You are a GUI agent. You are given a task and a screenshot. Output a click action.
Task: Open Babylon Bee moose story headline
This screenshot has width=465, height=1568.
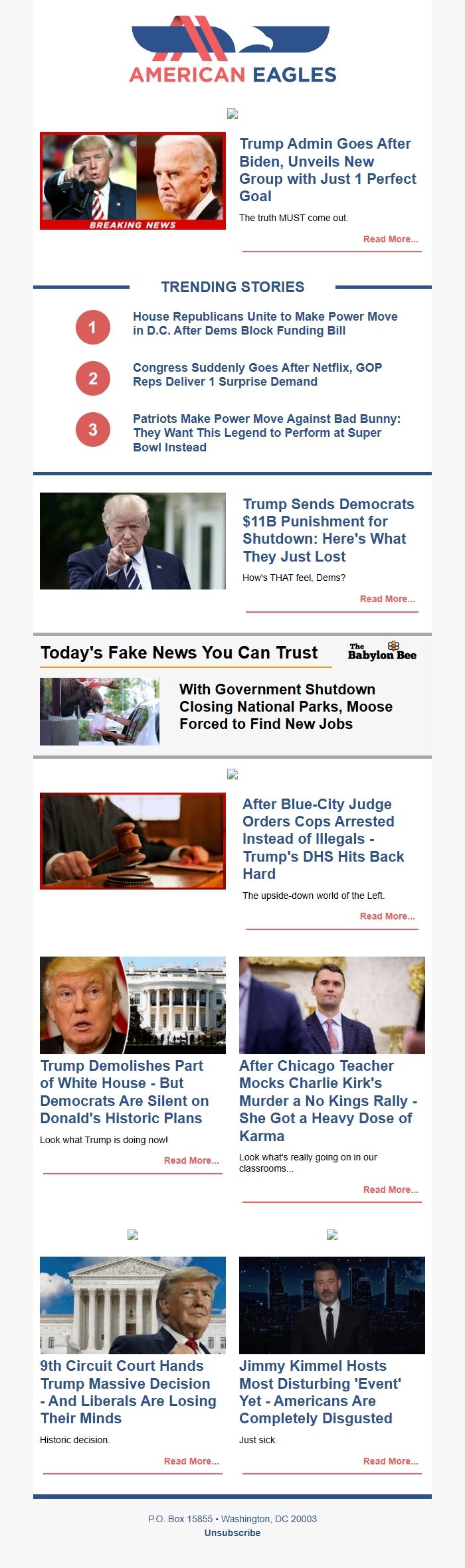point(286,706)
